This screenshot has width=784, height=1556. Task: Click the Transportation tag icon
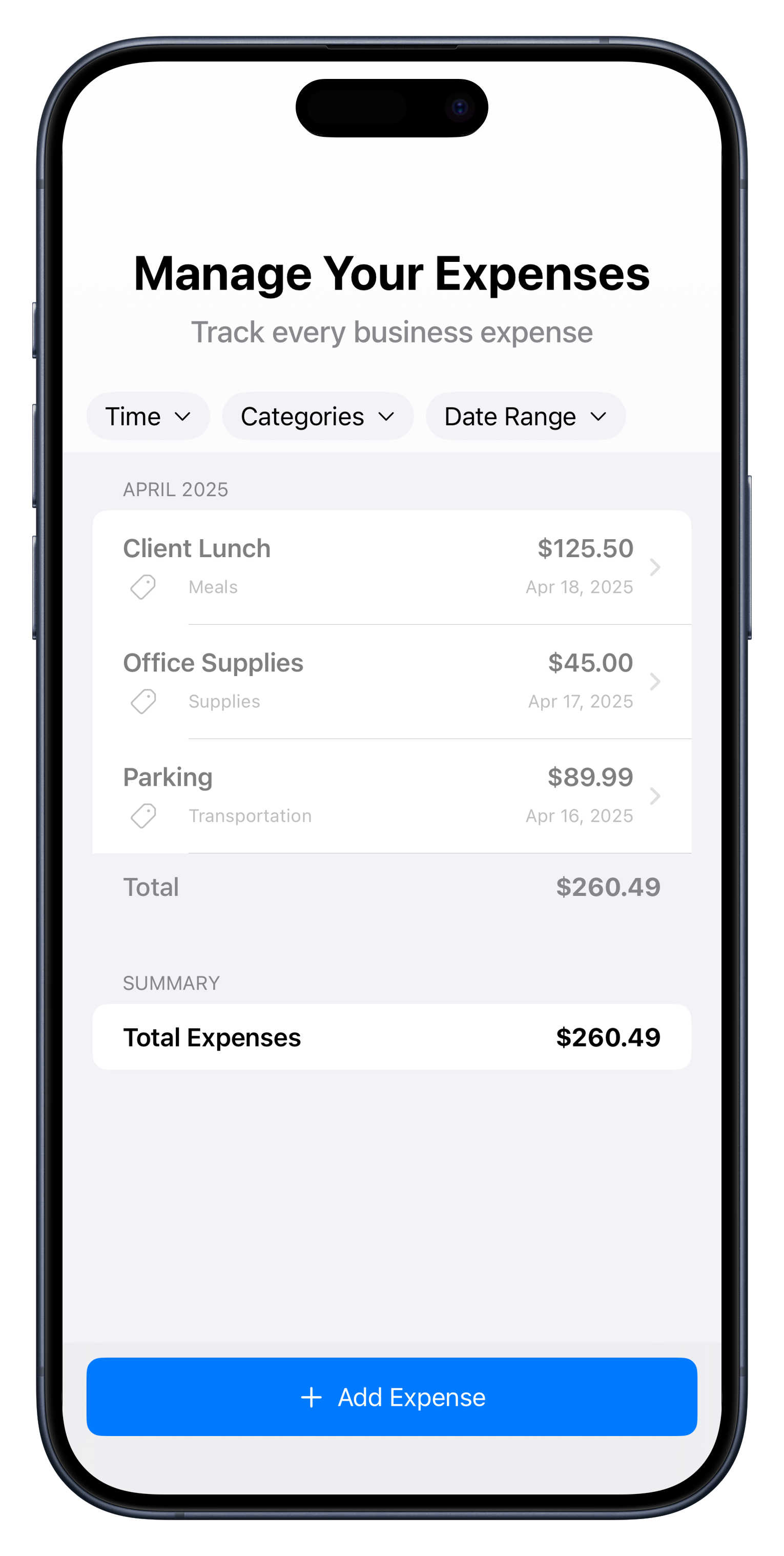click(142, 816)
